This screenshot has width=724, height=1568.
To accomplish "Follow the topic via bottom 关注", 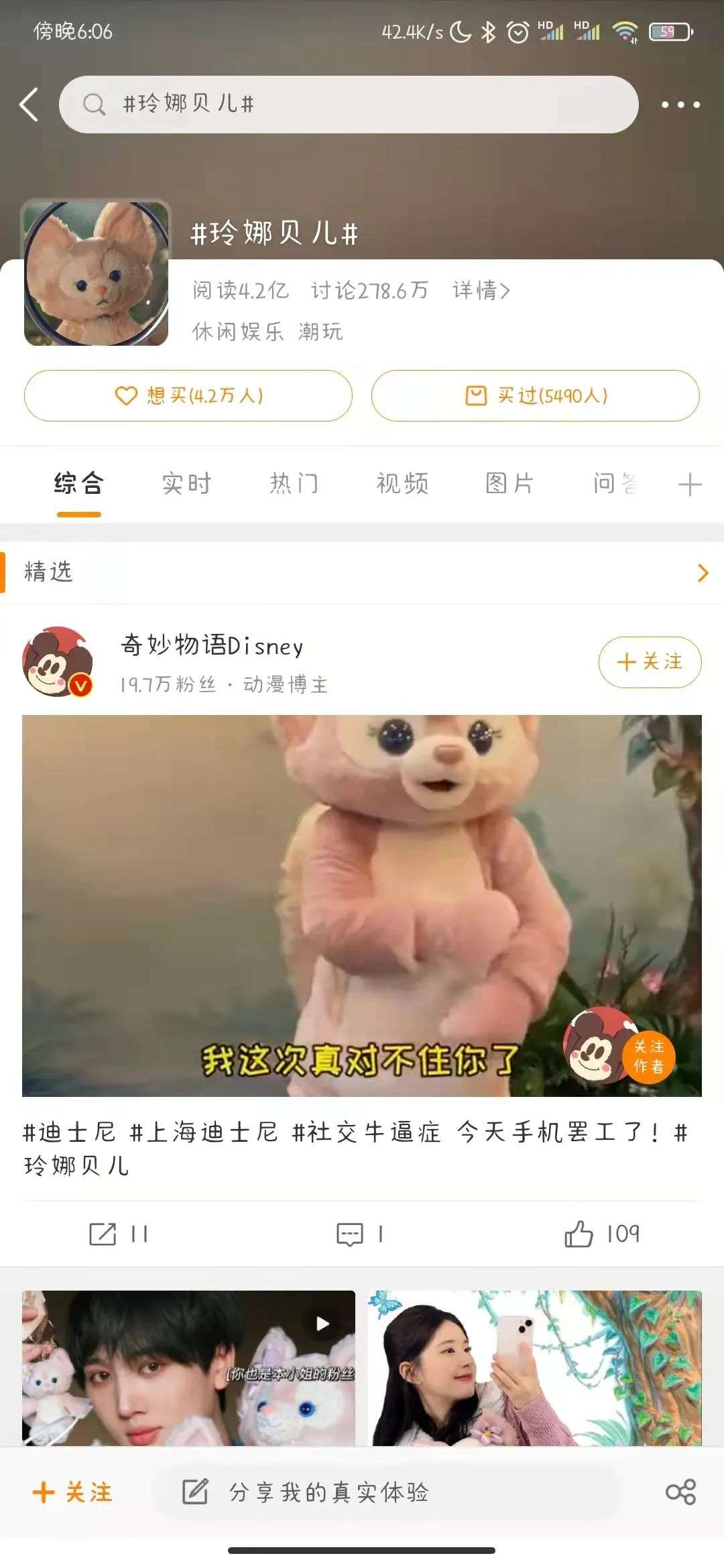I will click(72, 1492).
